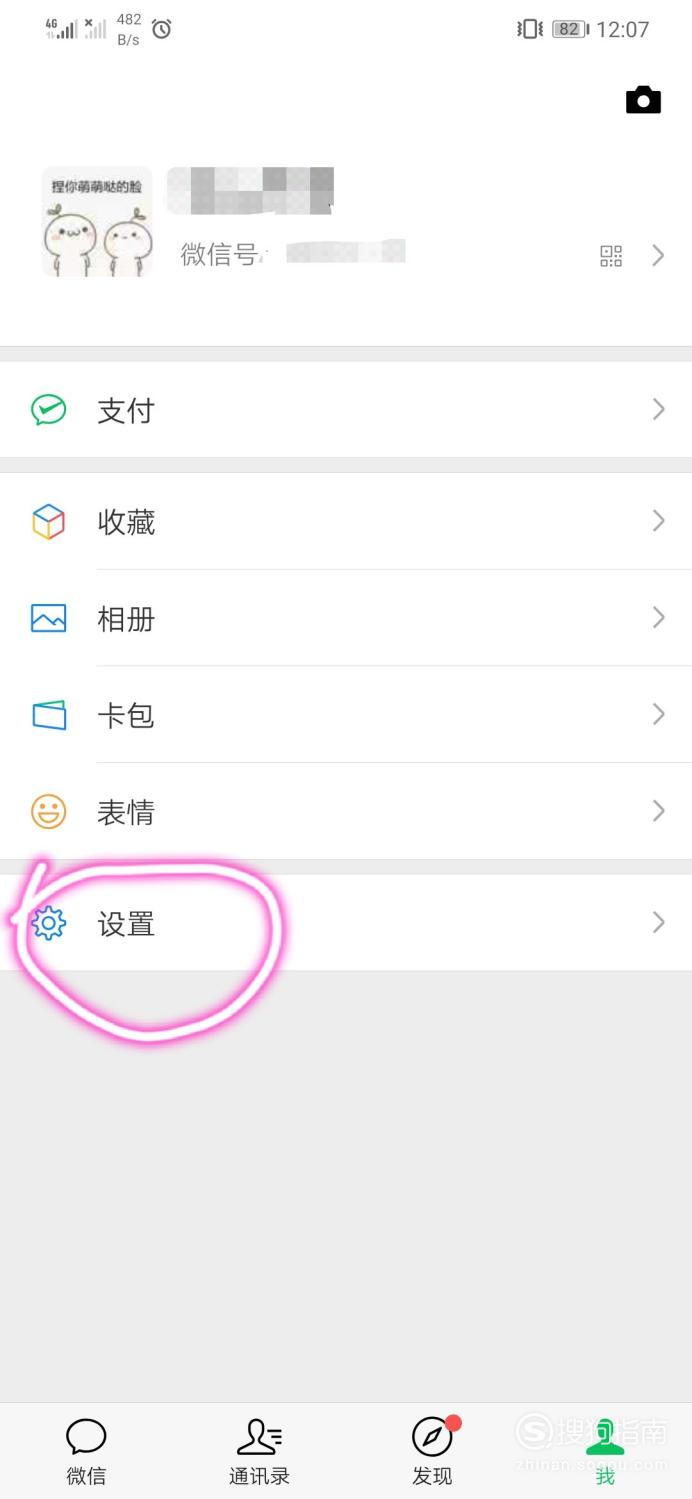Open the 表情 sticker gallery
This screenshot has height=1499, width=692.
click(346, 811)
